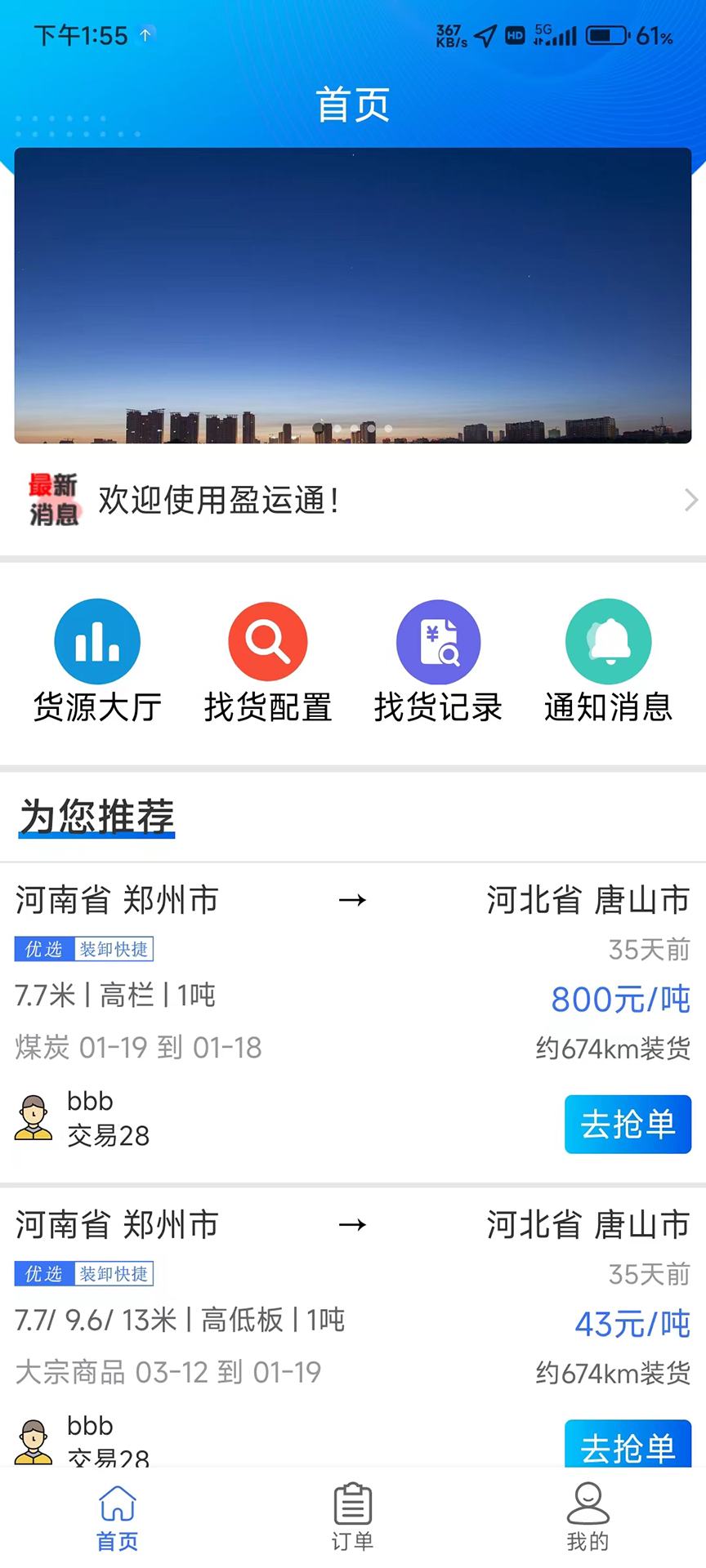Expand the announcement via right chevron arrow
706x1568 pixels.
690,500
